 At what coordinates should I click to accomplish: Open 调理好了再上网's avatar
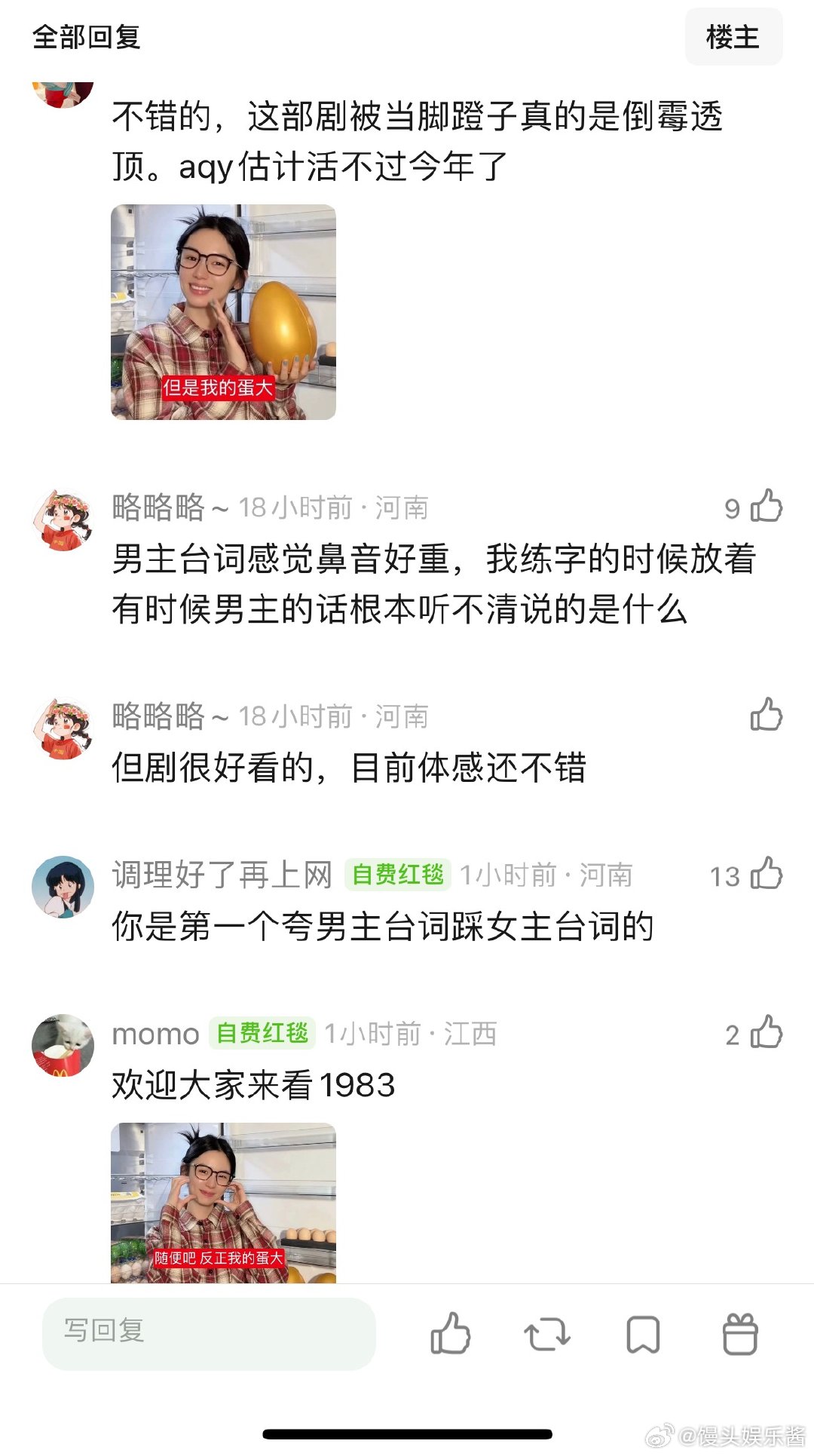65,882
